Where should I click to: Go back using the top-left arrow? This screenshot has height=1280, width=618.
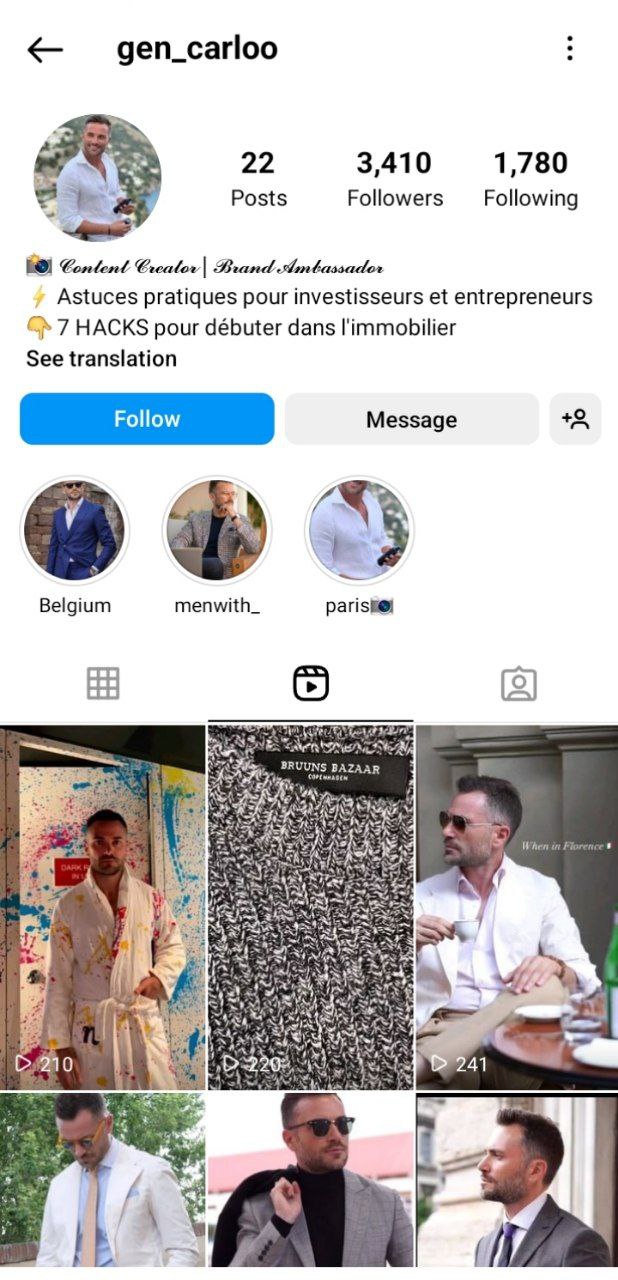pos(45,49)
